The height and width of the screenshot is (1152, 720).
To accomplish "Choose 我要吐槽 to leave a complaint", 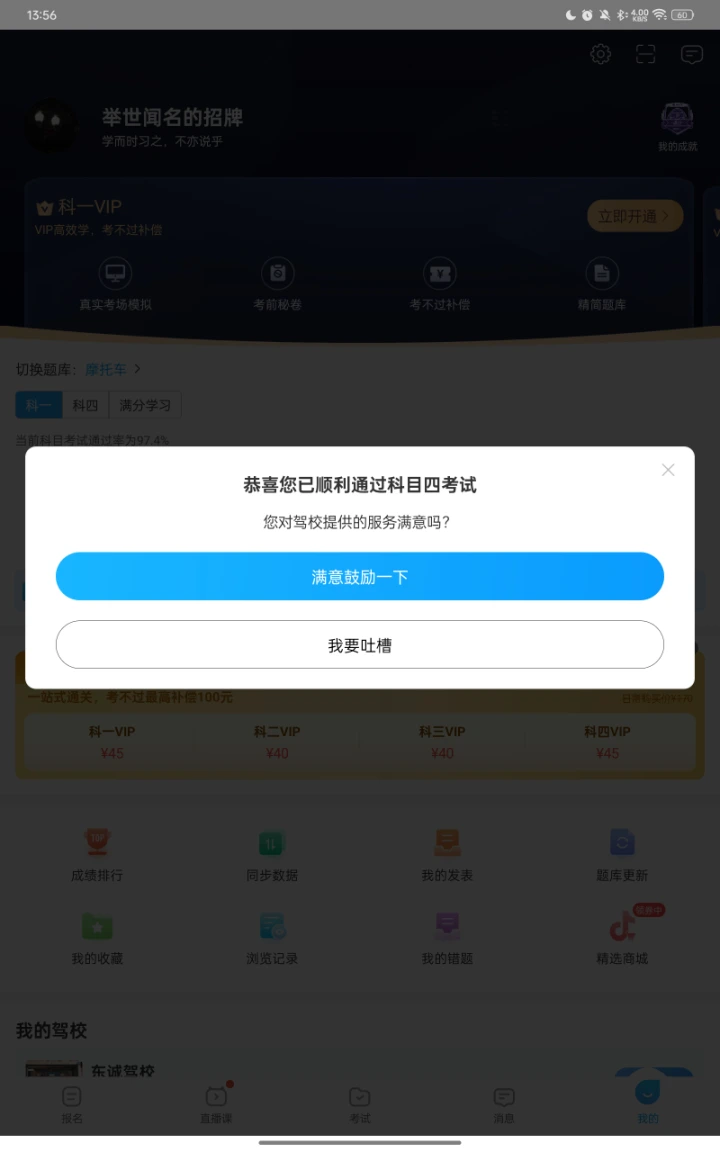I will 360,645.
